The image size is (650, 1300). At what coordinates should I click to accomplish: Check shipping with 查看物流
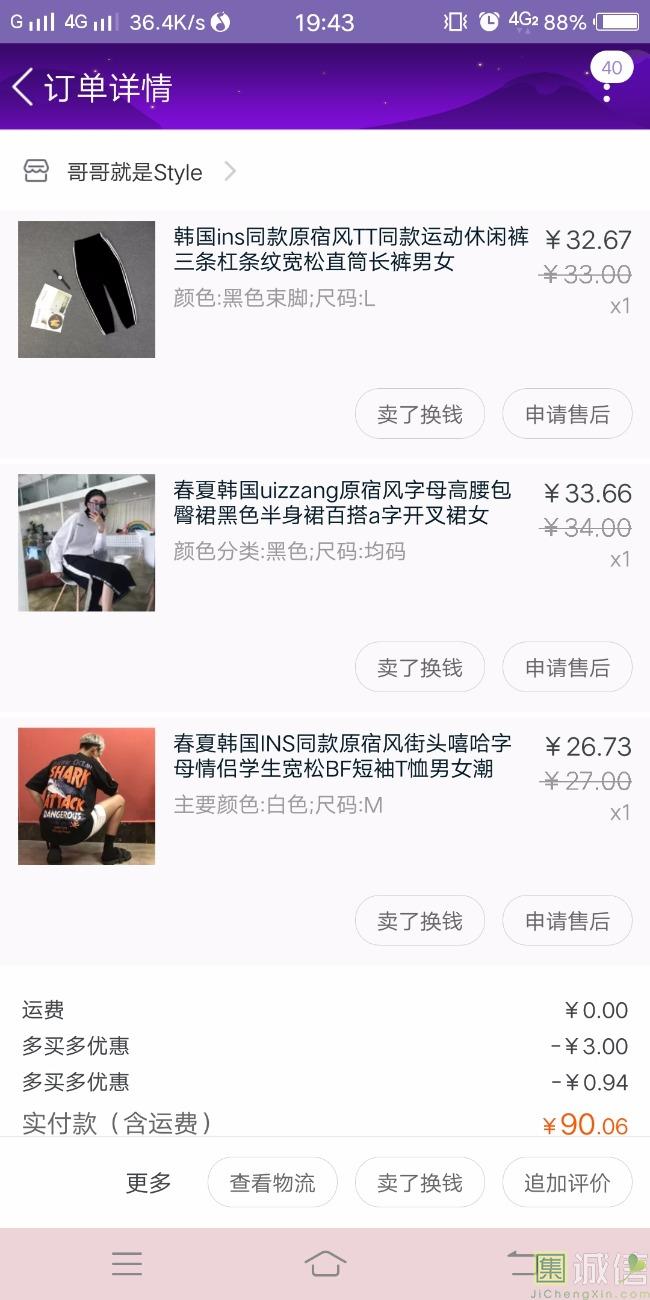pyautogui.click(x=272, y=1183)
